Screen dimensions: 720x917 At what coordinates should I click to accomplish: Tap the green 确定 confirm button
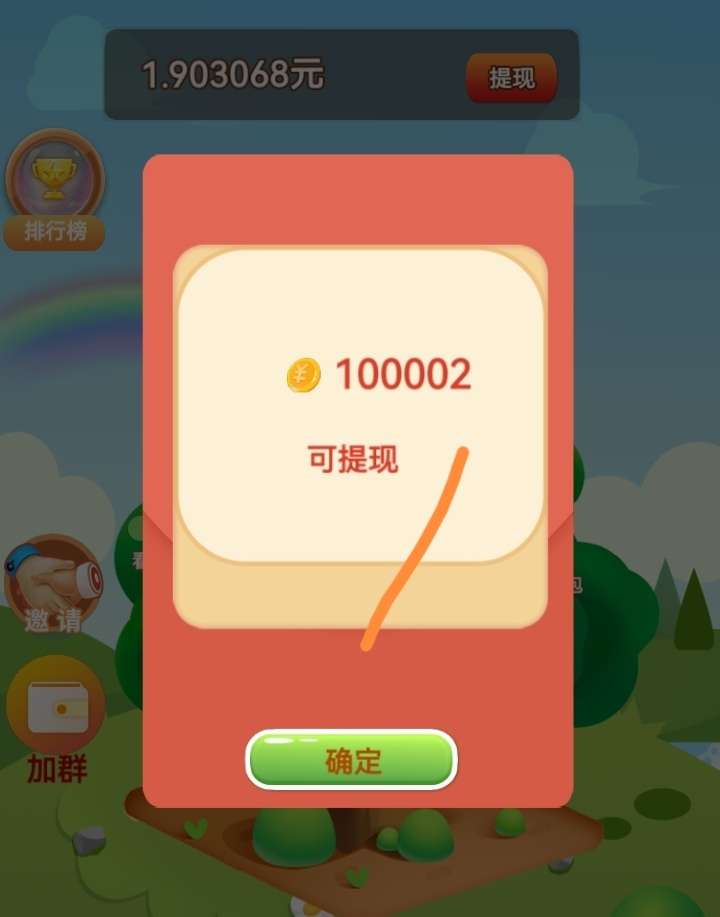(352, 760)
